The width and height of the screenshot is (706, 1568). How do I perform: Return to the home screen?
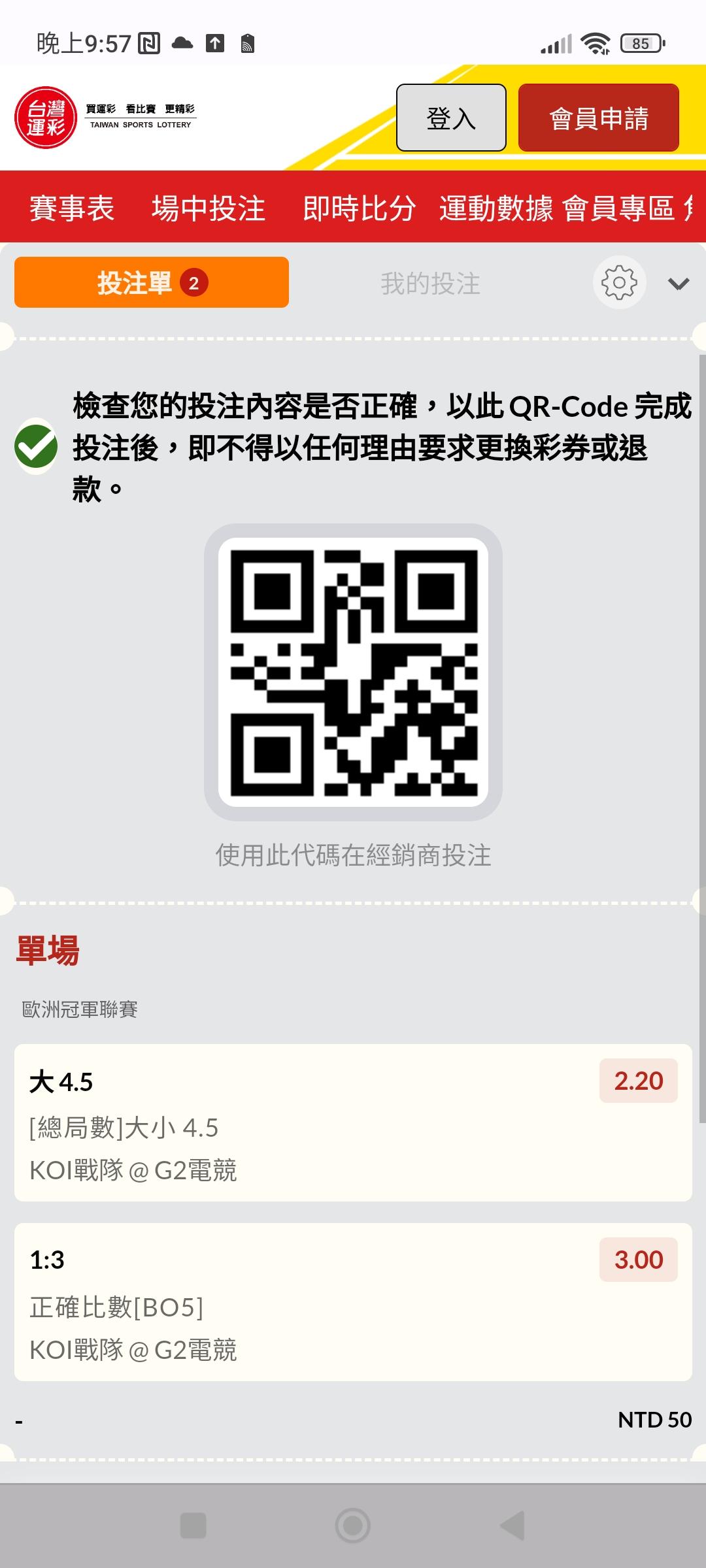click(353, 1526)
